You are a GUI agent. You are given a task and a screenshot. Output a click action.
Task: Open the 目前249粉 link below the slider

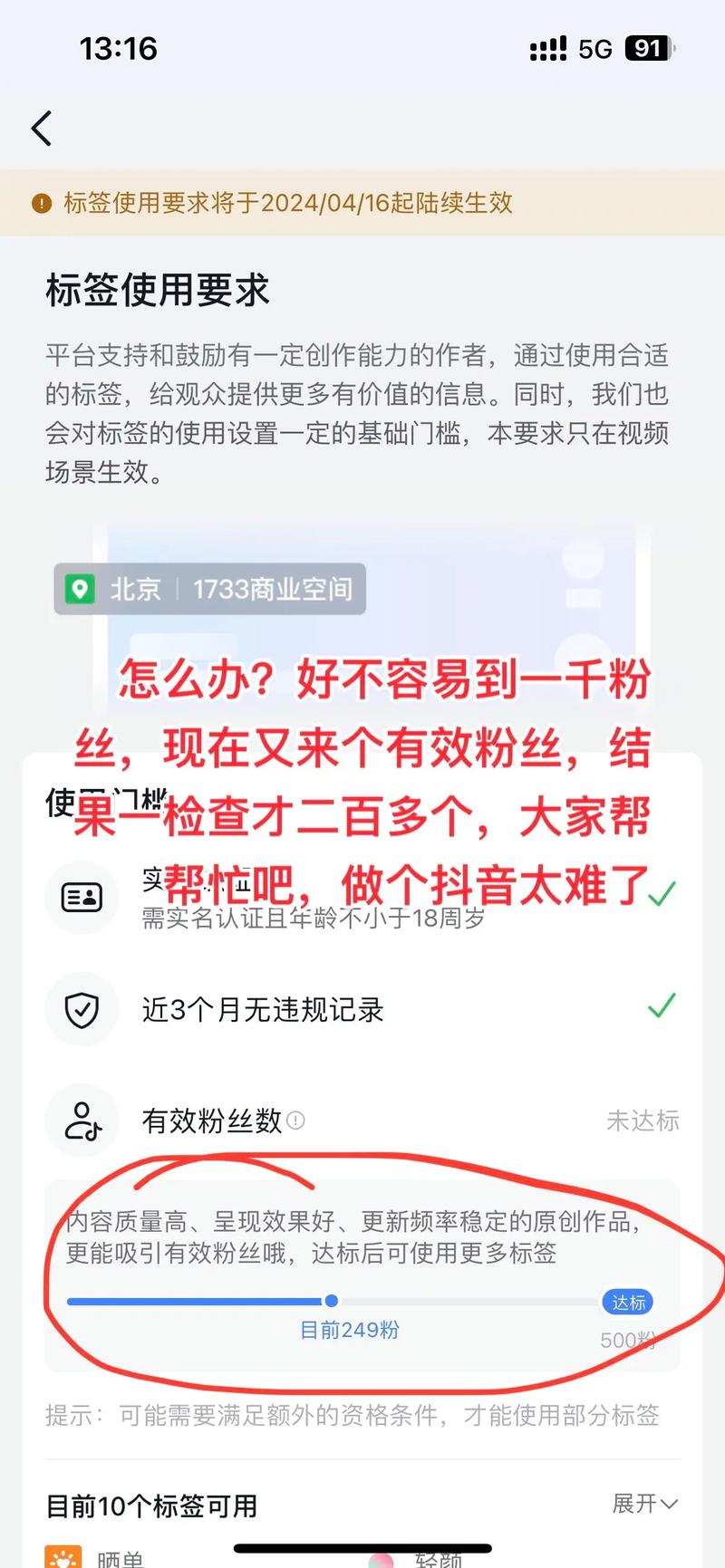tap(349, 1329)
